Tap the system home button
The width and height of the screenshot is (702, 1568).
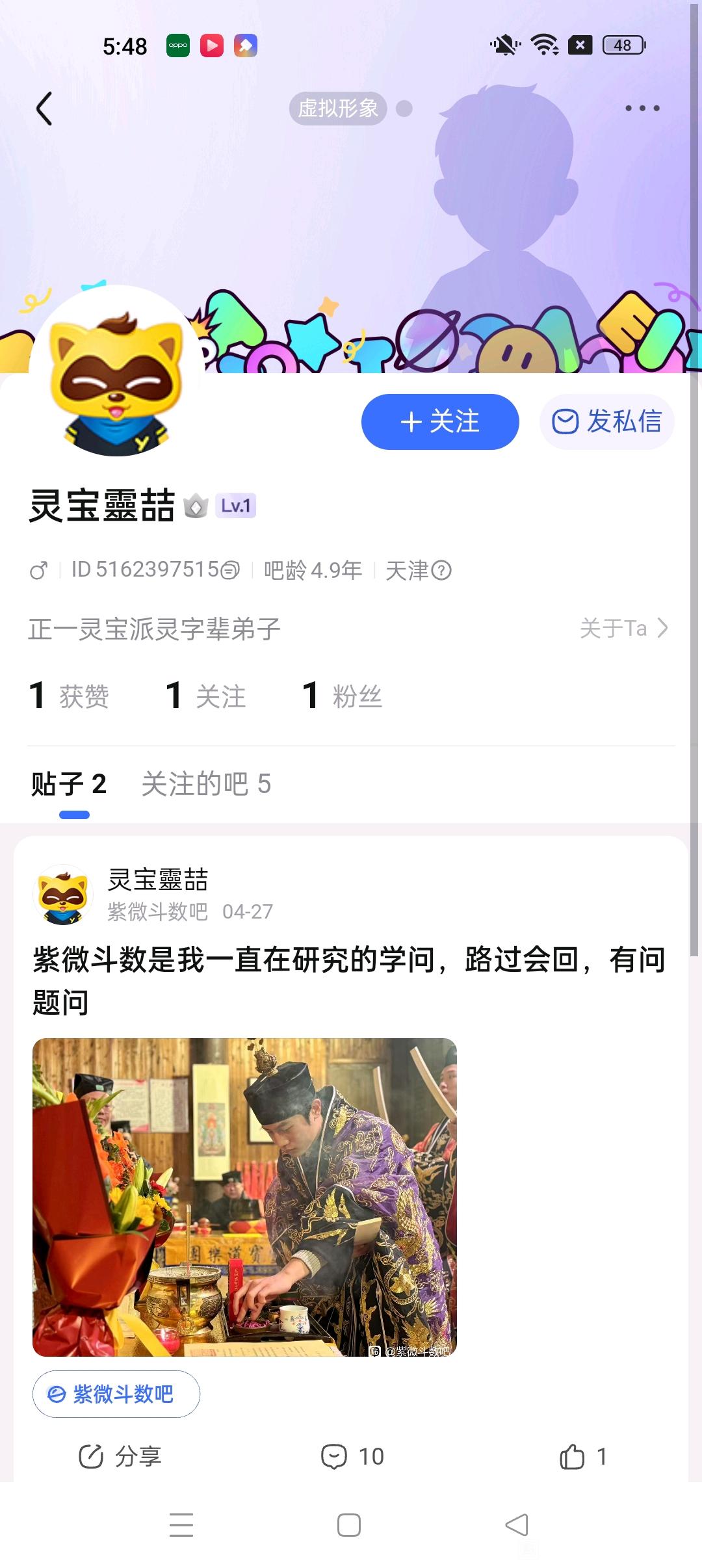(349, 1525)
